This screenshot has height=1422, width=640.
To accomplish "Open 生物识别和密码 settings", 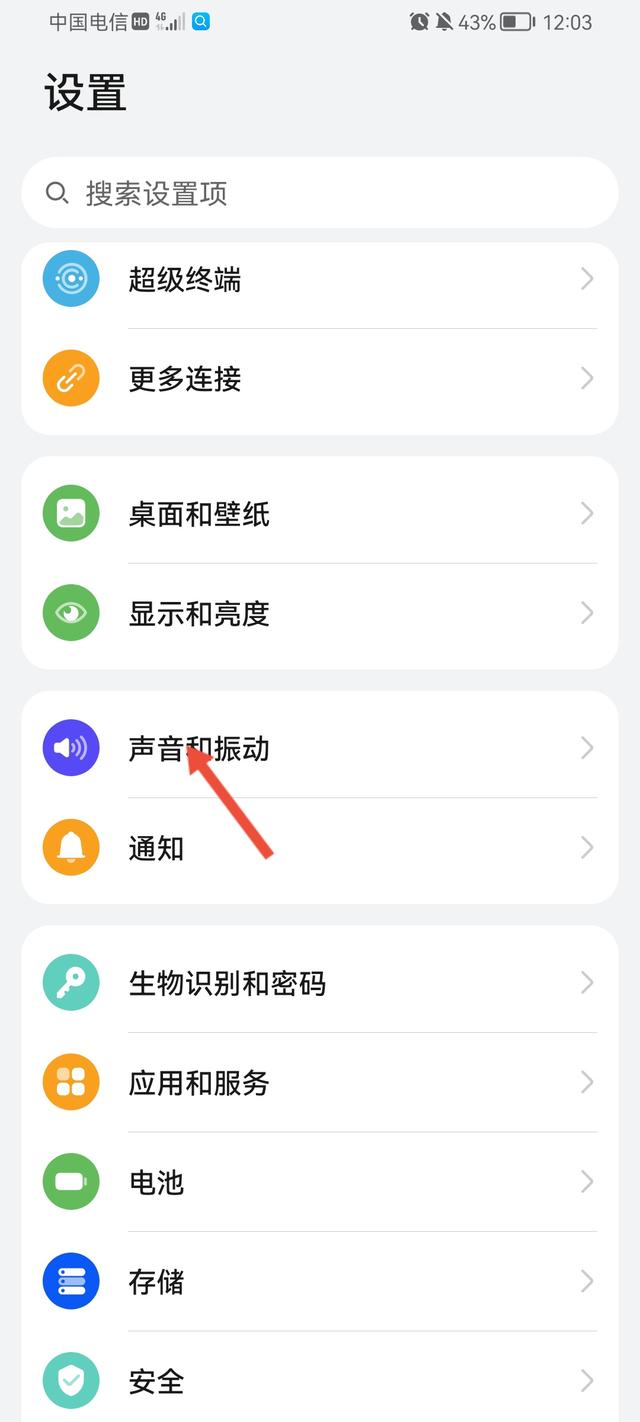I will pos(320,983).
